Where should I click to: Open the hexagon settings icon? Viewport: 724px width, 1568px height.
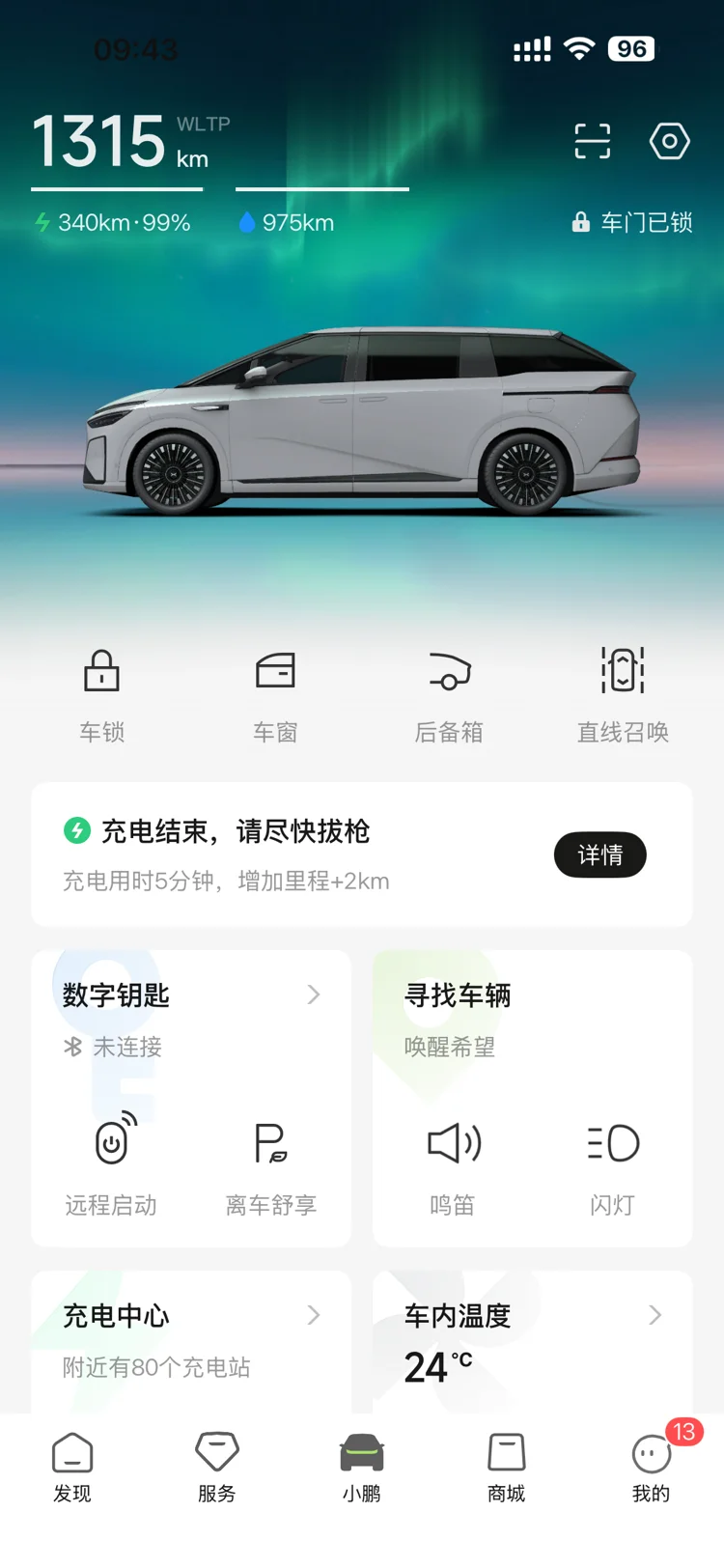coord(669,141)
